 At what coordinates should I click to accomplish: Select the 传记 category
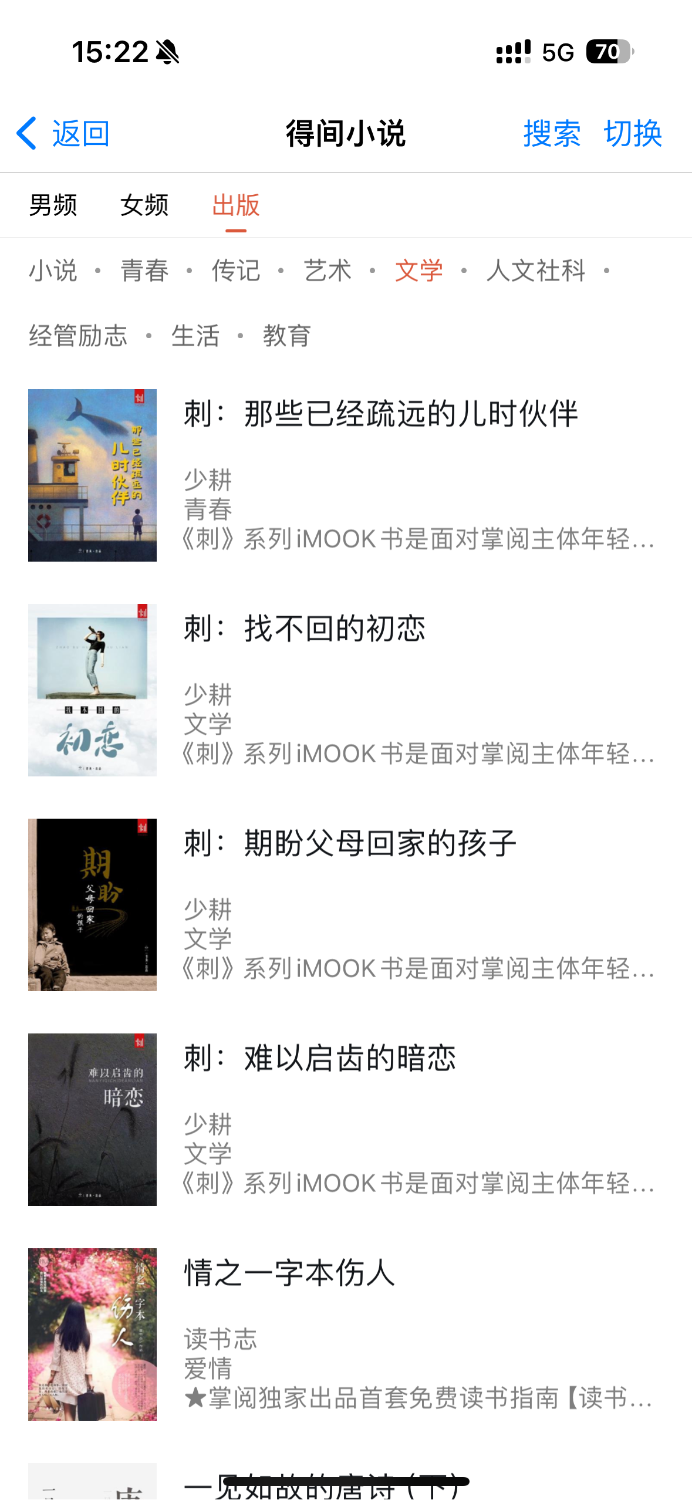tap(236, 270)
